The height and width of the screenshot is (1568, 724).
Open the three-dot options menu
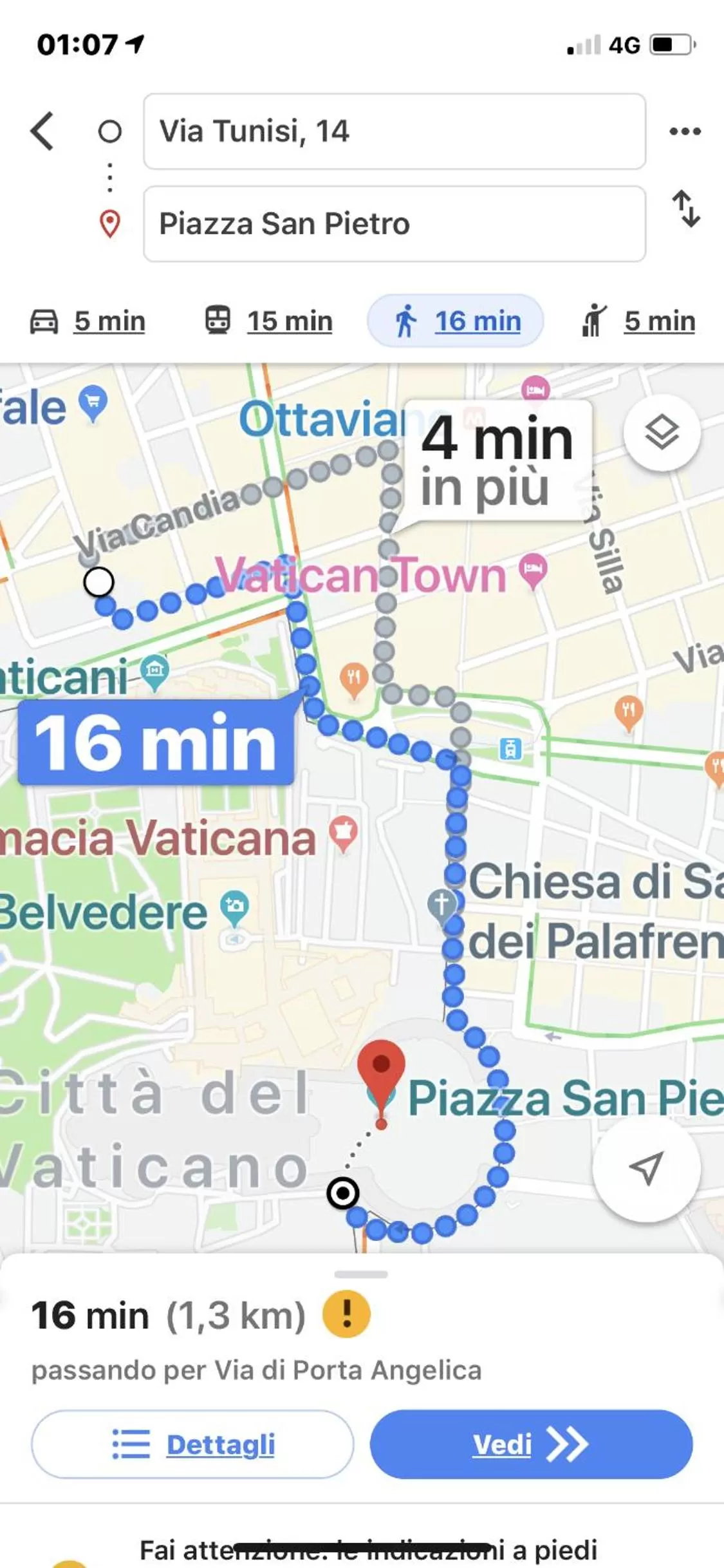(x=685, y=131)
